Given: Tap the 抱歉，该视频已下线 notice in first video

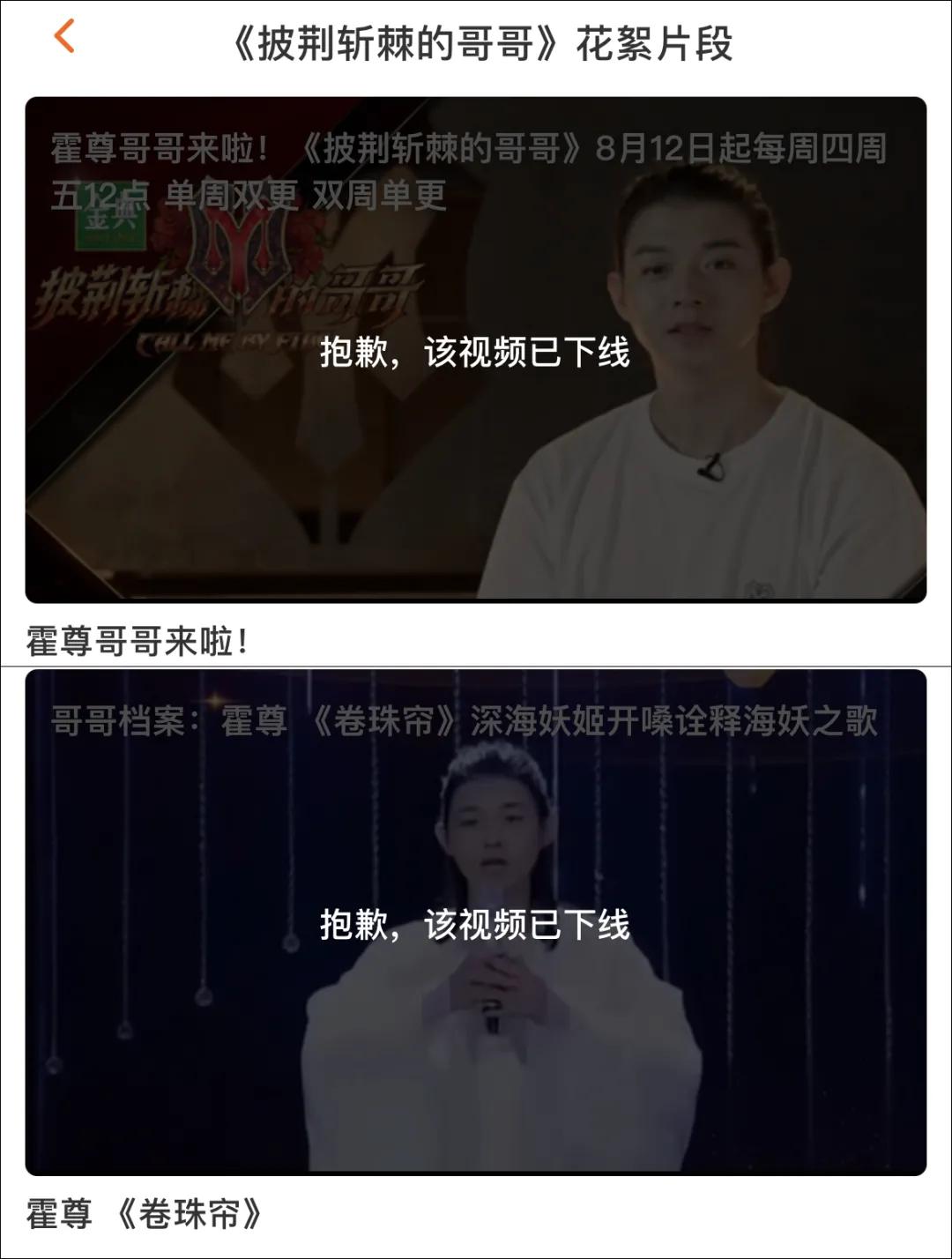Looking at the screenshot, I should pyautogui.click(x=476, y=352).
